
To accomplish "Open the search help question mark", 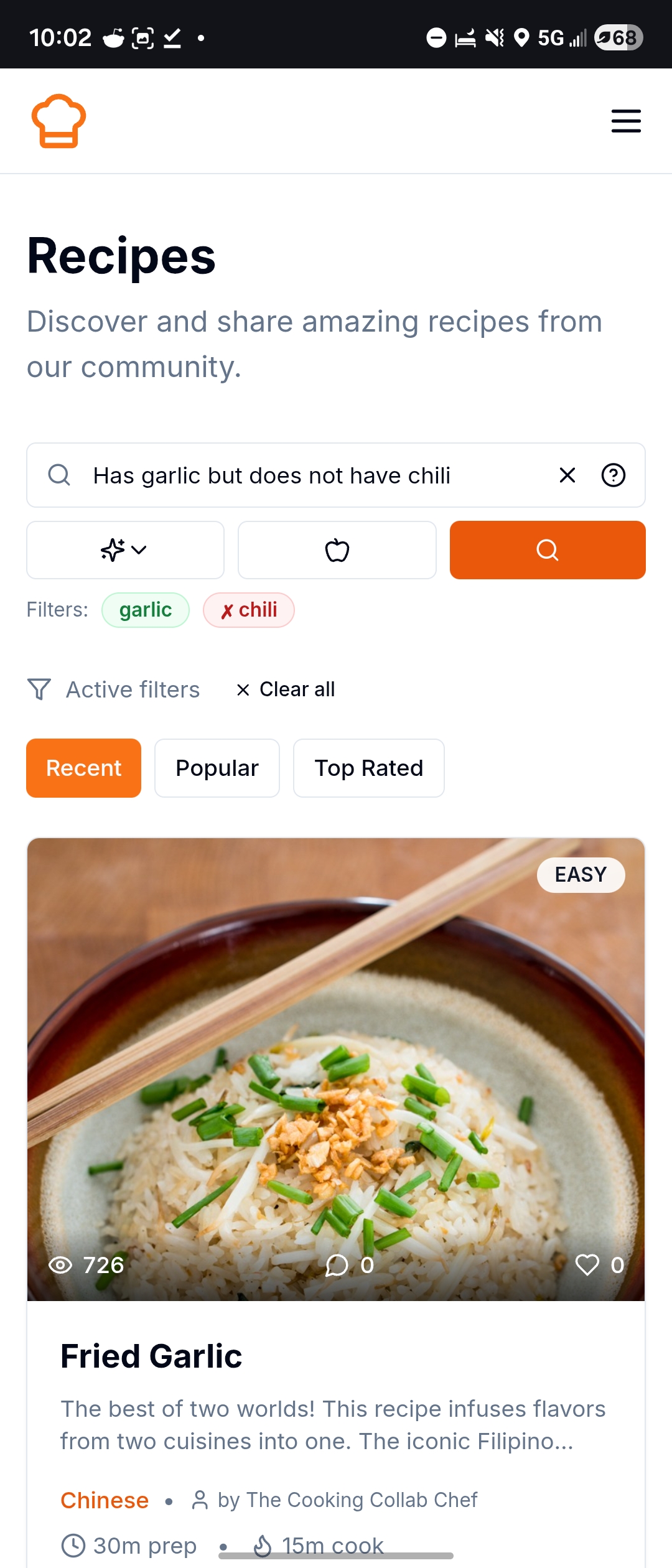I will coord(613,475).
